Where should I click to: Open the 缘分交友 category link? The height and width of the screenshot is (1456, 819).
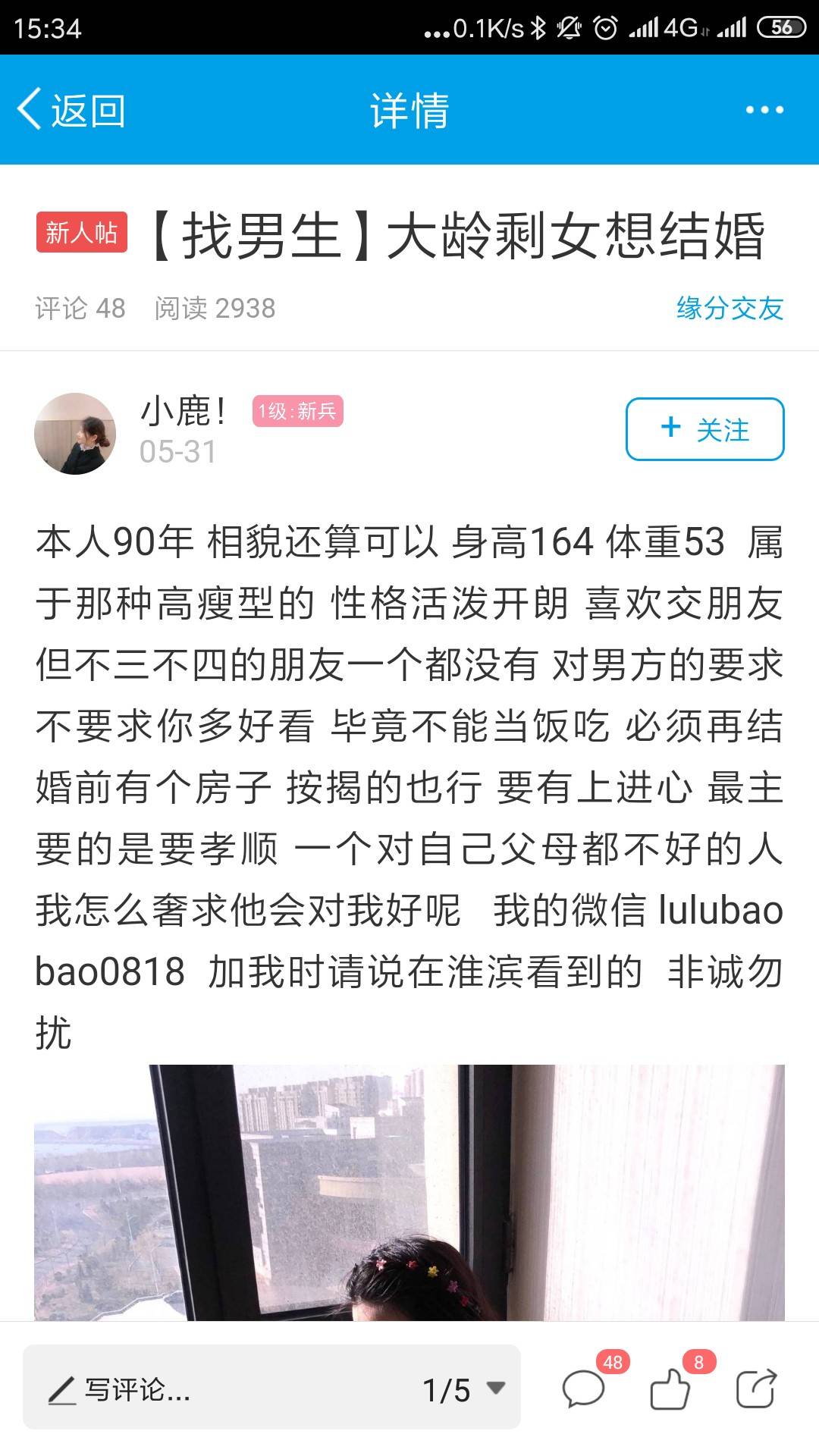pos(730,309)
